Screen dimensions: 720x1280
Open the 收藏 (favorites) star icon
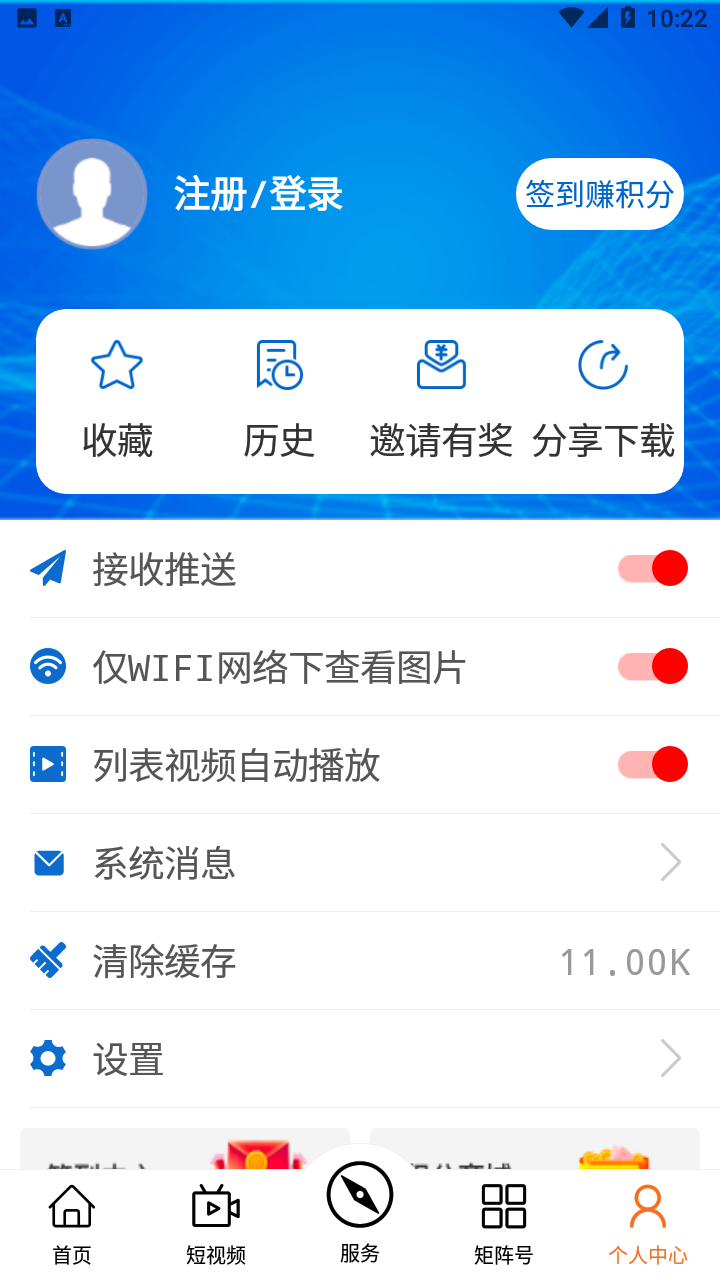pyautogui.click(x=116, y=363)
